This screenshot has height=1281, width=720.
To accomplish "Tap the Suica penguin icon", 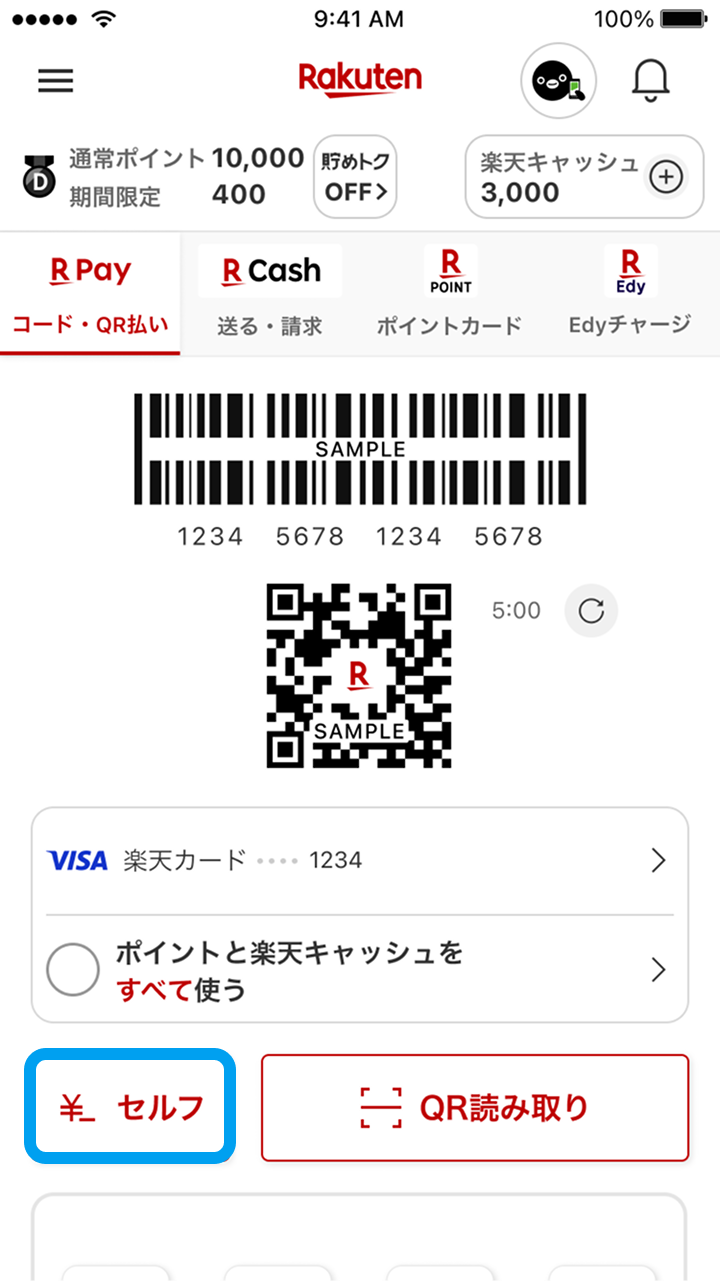I will pos(558,81).
